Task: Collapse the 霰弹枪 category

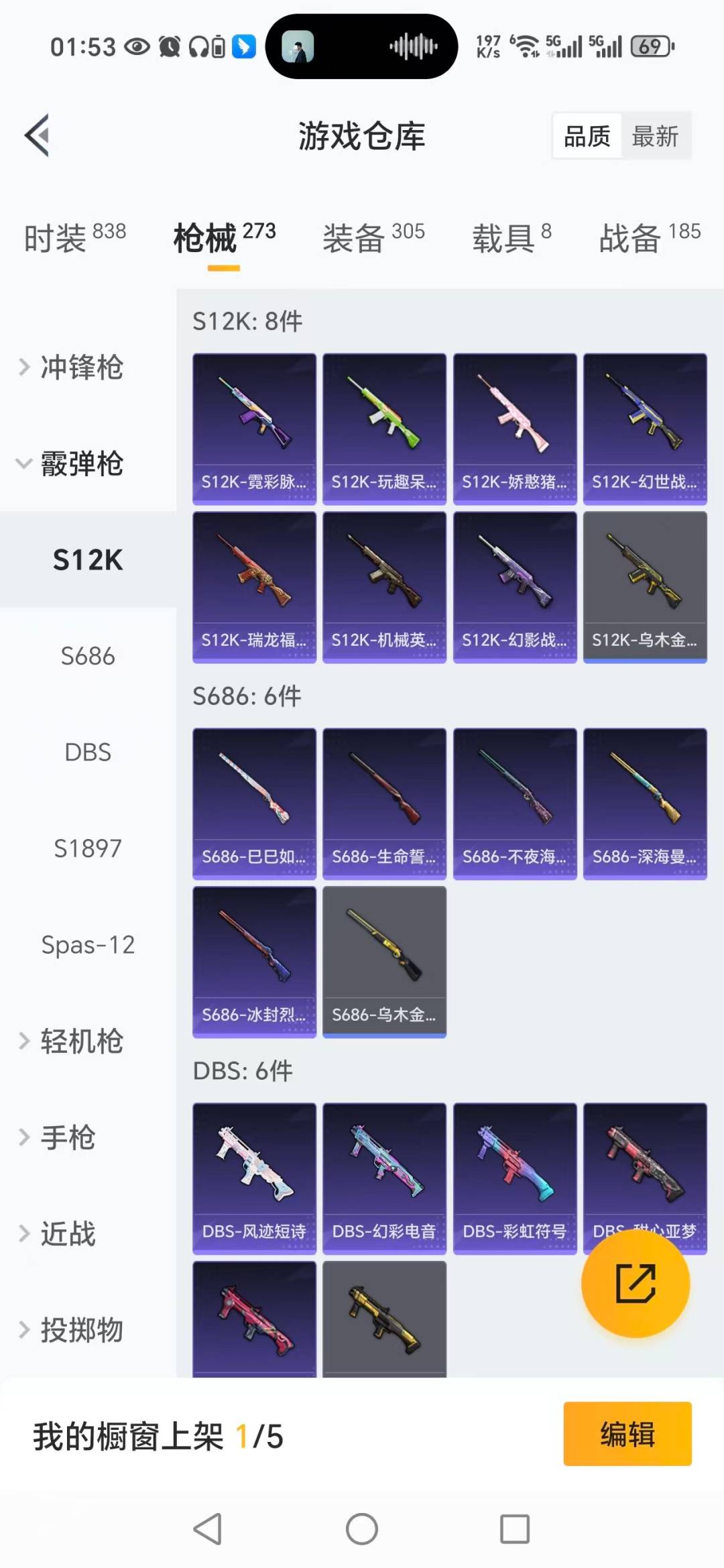Action: (x=80, y=464)
